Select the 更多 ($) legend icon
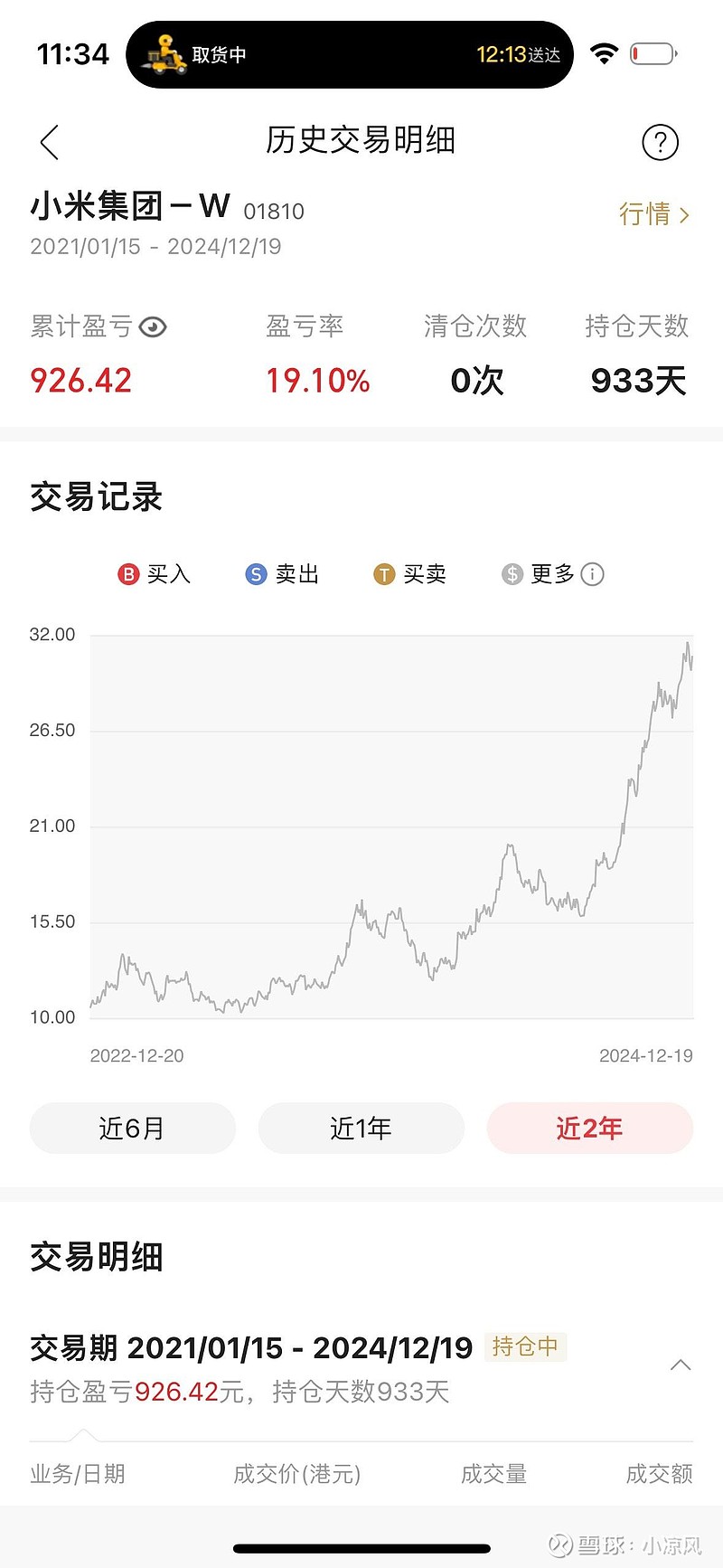Screen dimensions: 723x1568 click(511, 574)
